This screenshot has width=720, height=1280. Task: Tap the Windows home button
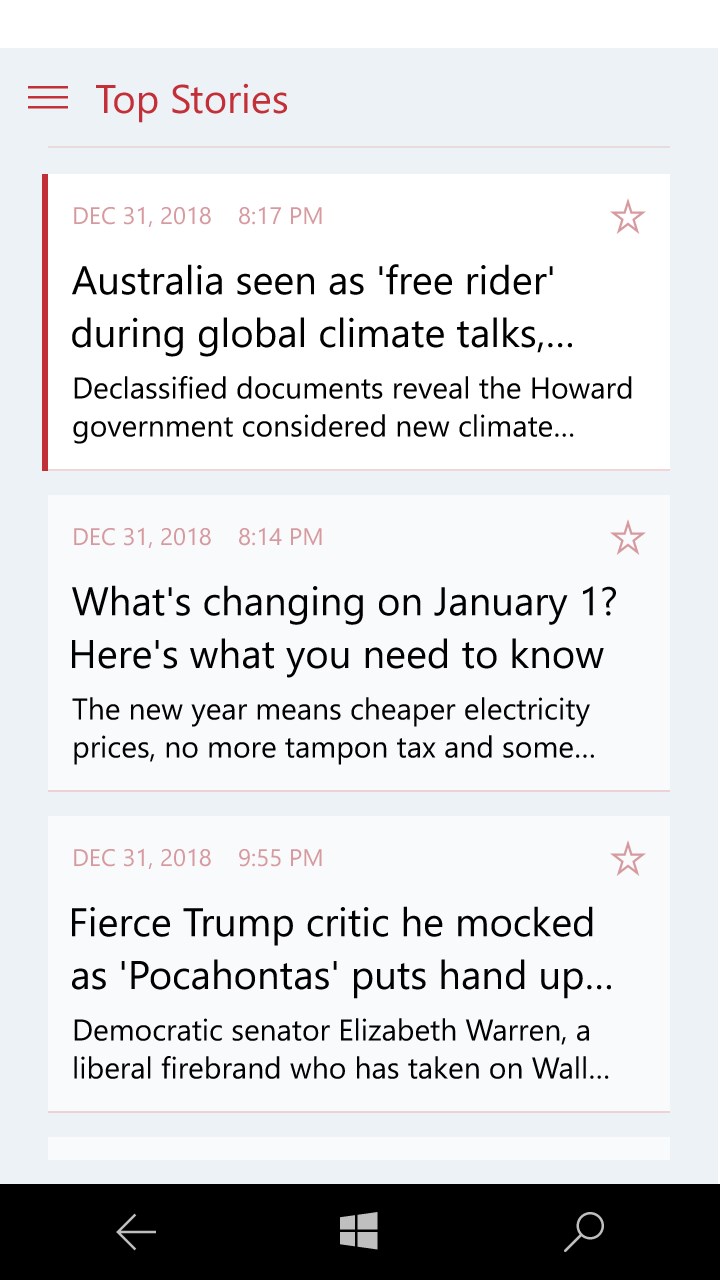359,1231
